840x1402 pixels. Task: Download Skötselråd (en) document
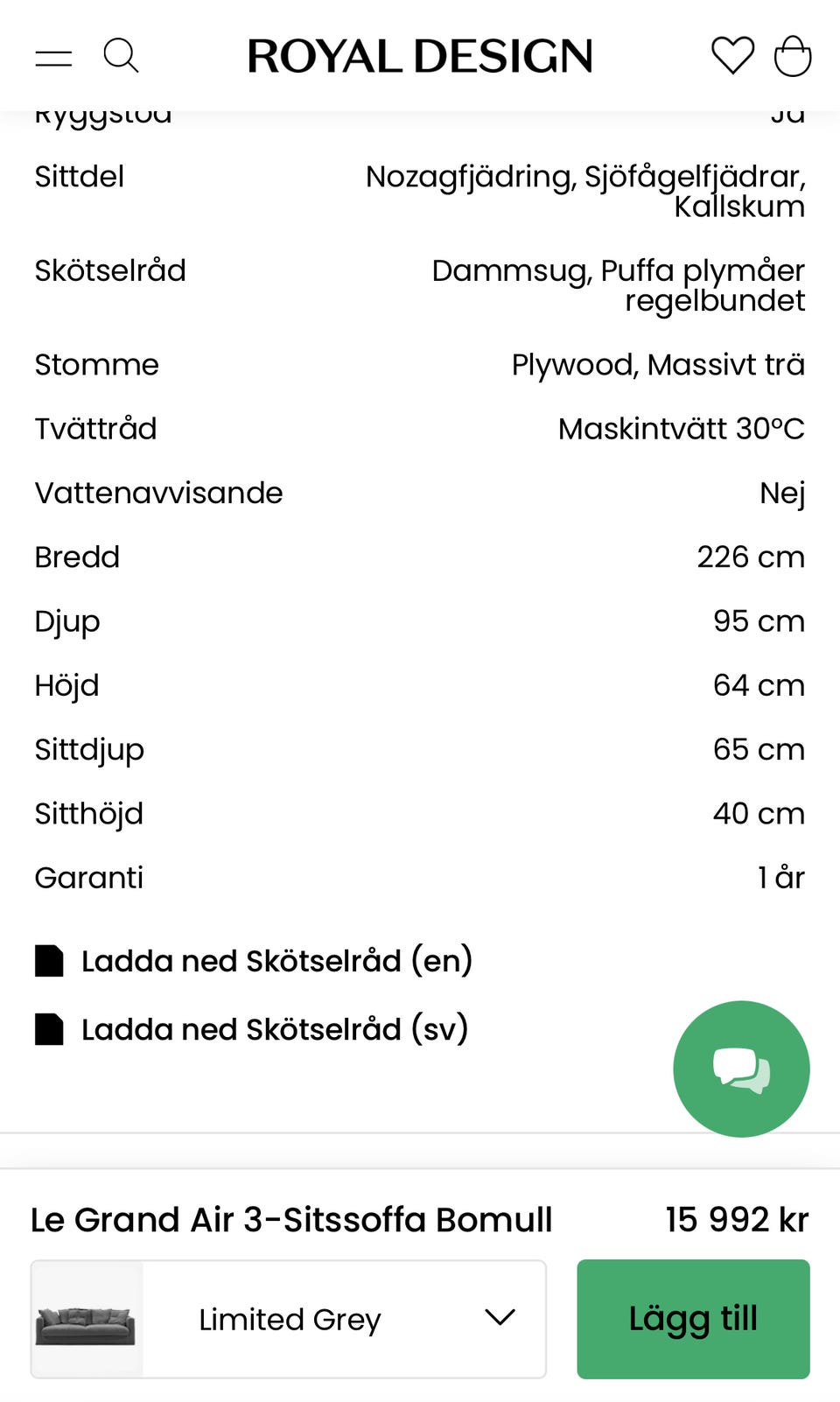tap(276, 961)
